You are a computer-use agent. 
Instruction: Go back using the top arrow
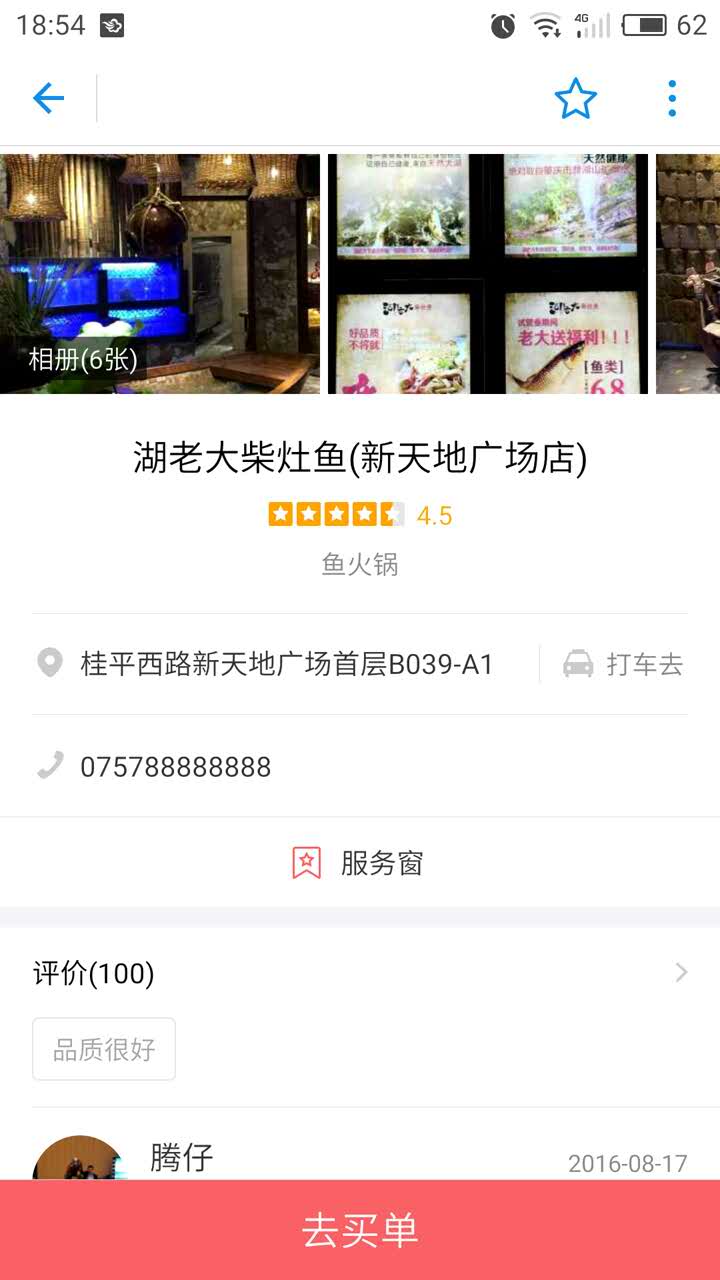pyautogui.click(x=48, y=98)
